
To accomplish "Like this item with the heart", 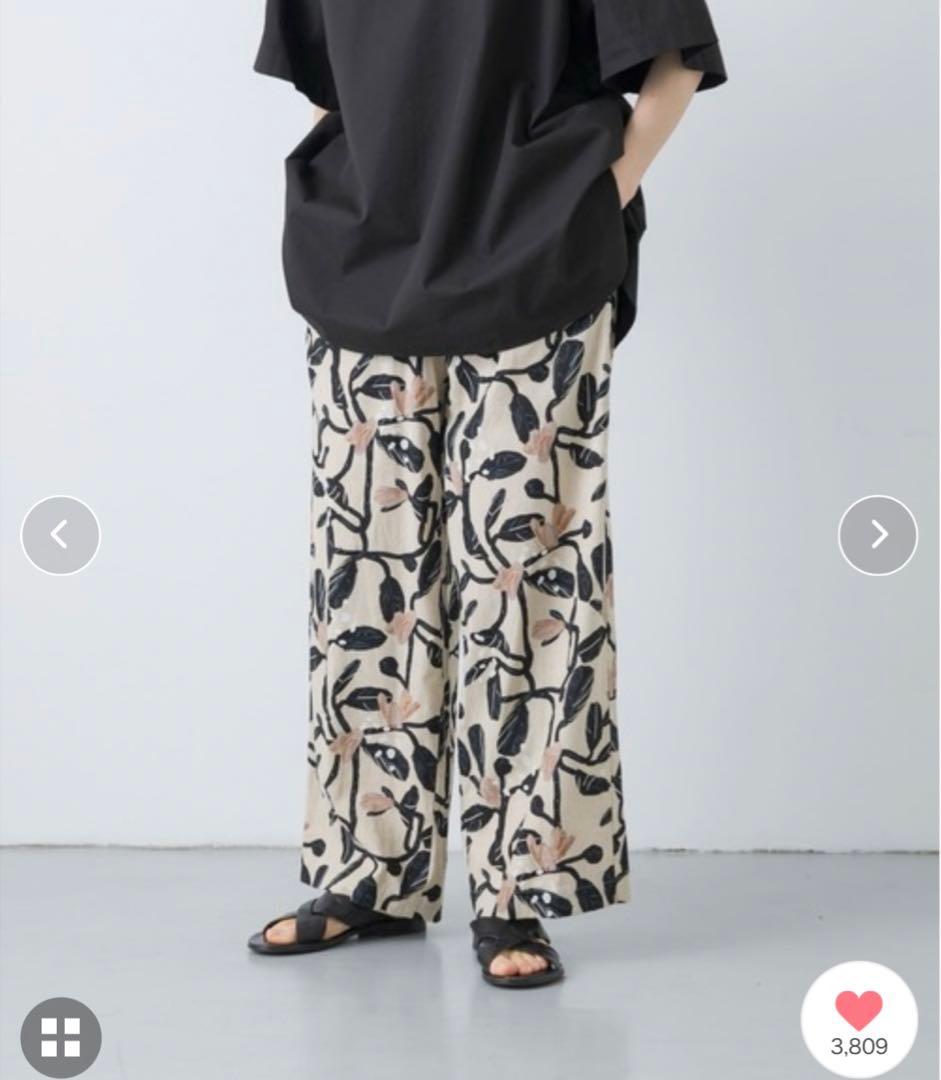I will coord(859,1012).
